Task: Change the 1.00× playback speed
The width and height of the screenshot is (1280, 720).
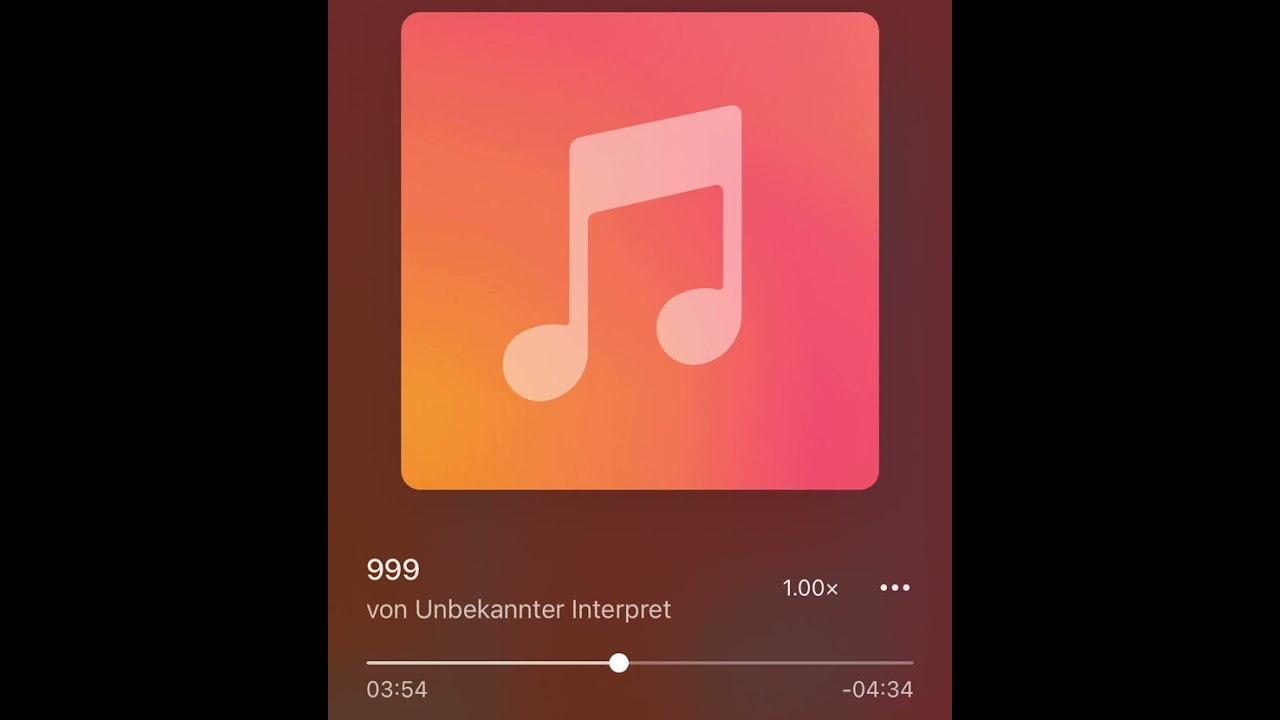Action: click(810, 588)
